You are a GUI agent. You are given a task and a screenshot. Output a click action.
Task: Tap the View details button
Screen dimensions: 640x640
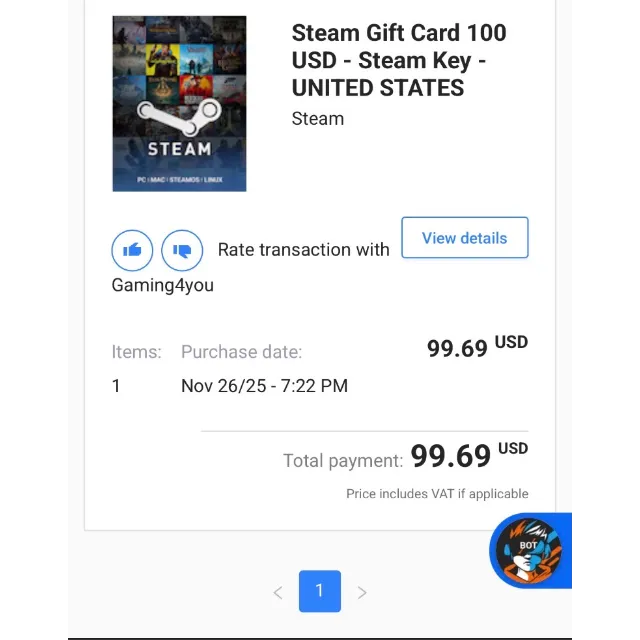pyautogui.click(x=464, y=238)
